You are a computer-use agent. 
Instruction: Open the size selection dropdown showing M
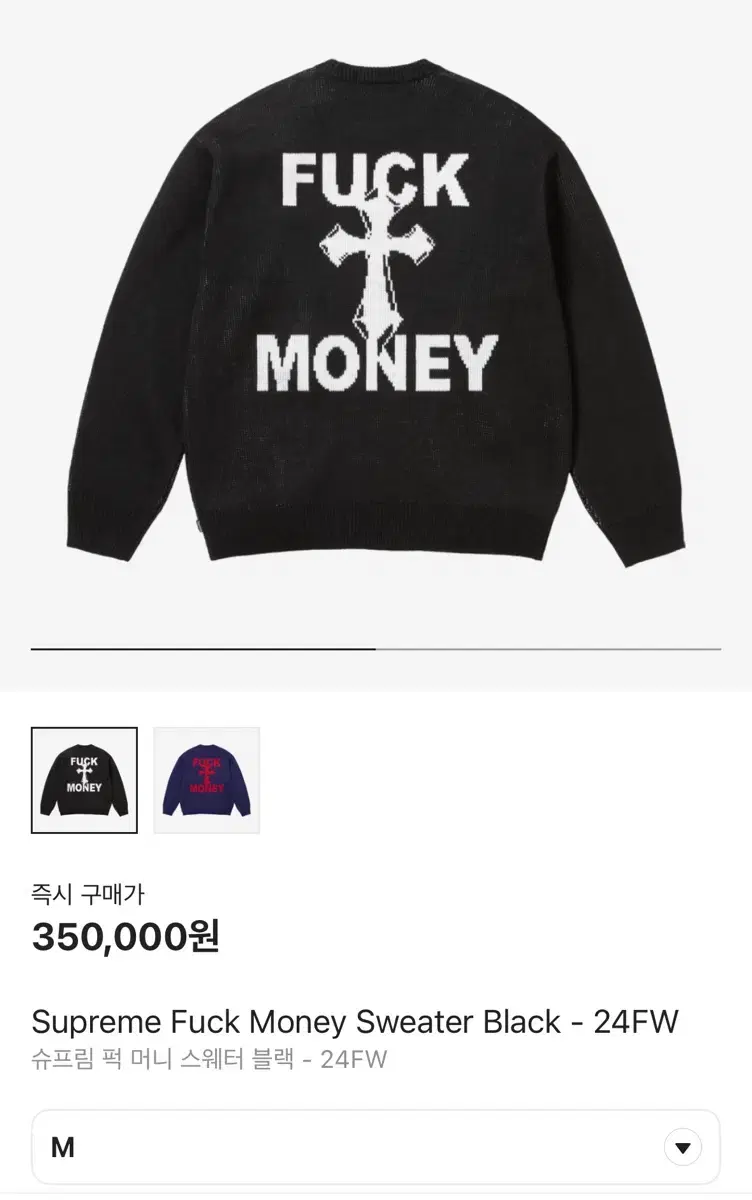pos(376,1146)
